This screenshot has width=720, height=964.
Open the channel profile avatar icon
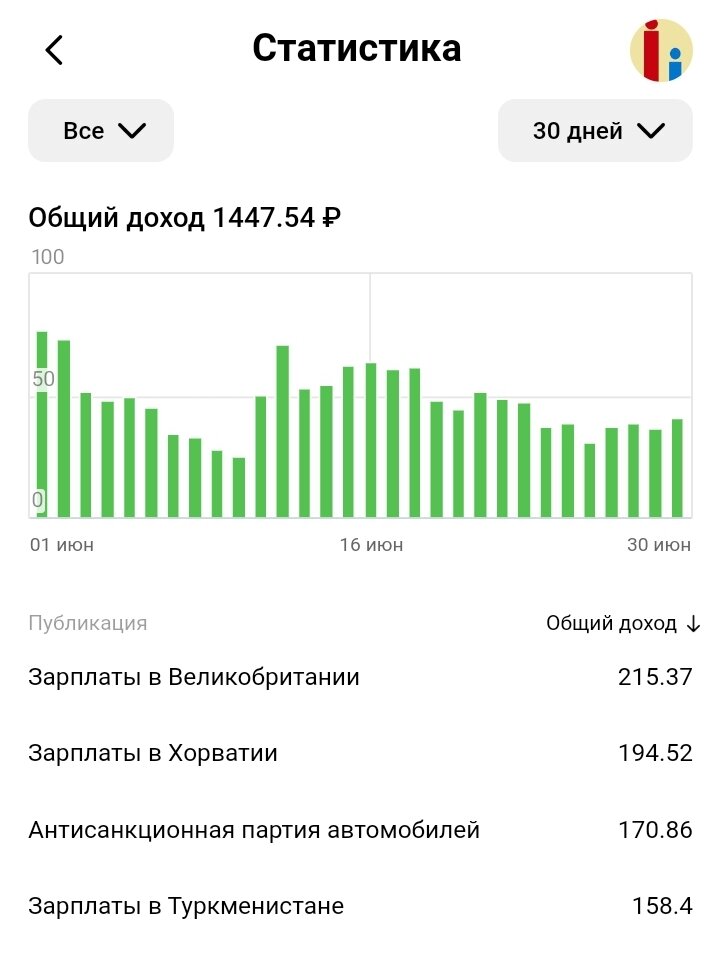tap(663, 48)
